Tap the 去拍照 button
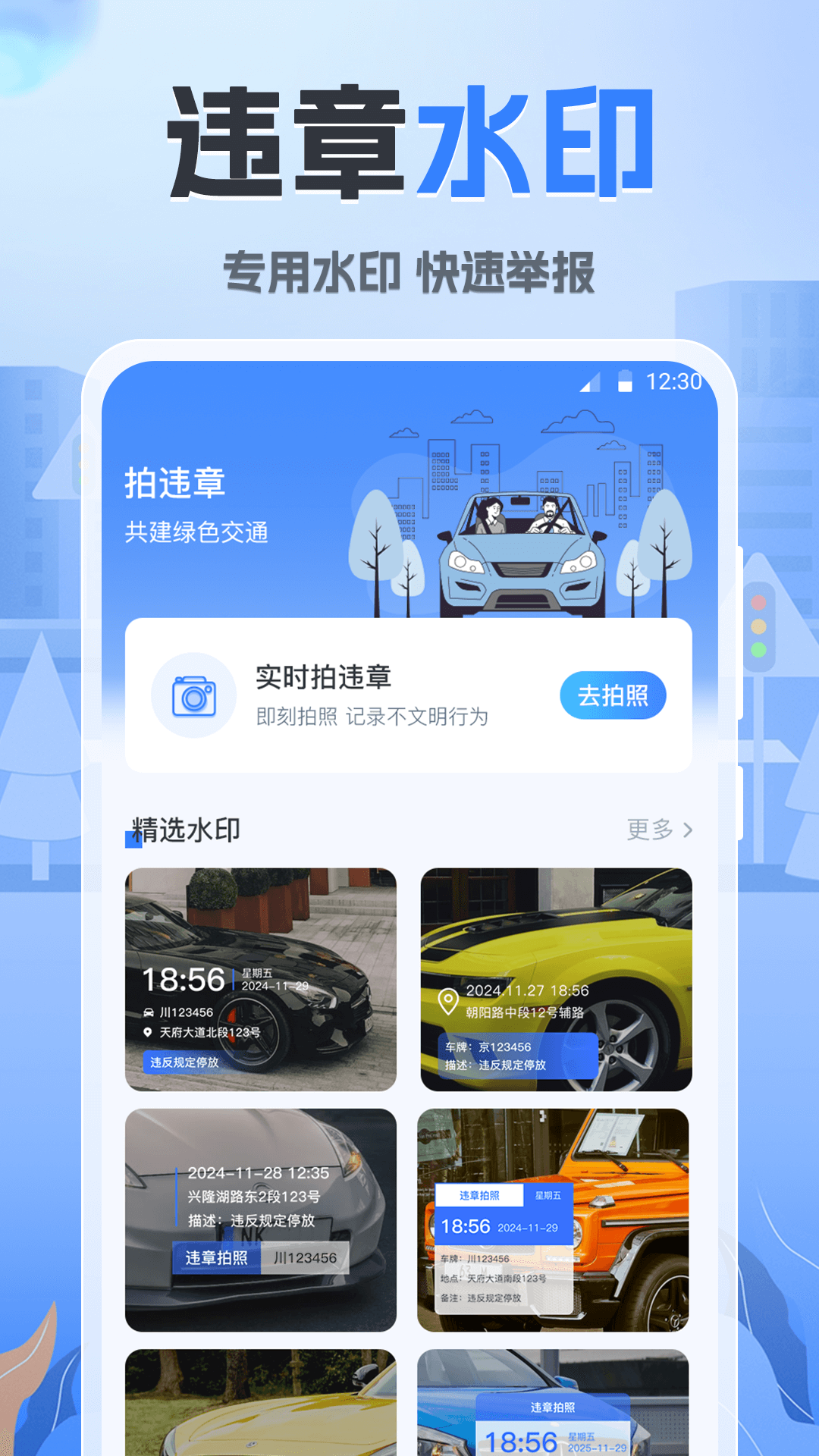 pyautogui.click(x=612, y=695)
